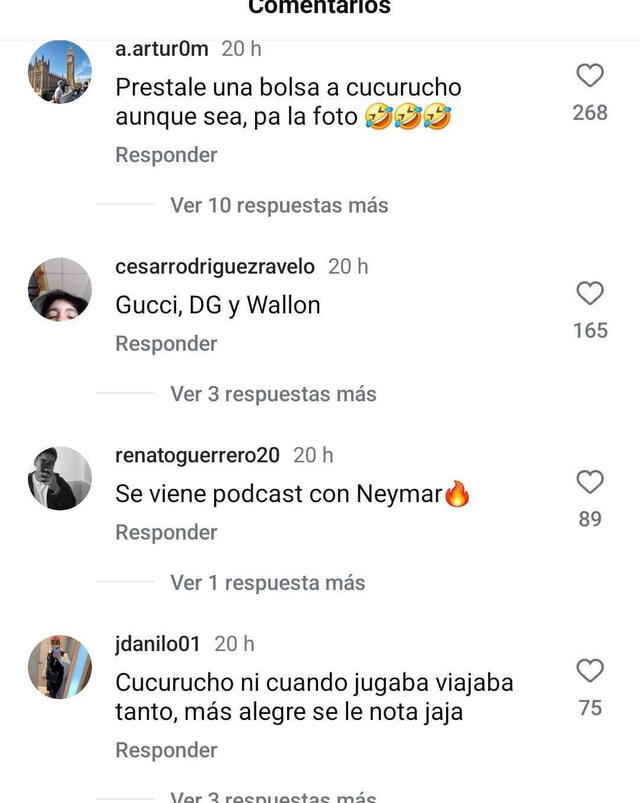The height and width of the screenshot is (803, 640).
Task: Reply to renatoguerrero20's comment
Action: 166,532
